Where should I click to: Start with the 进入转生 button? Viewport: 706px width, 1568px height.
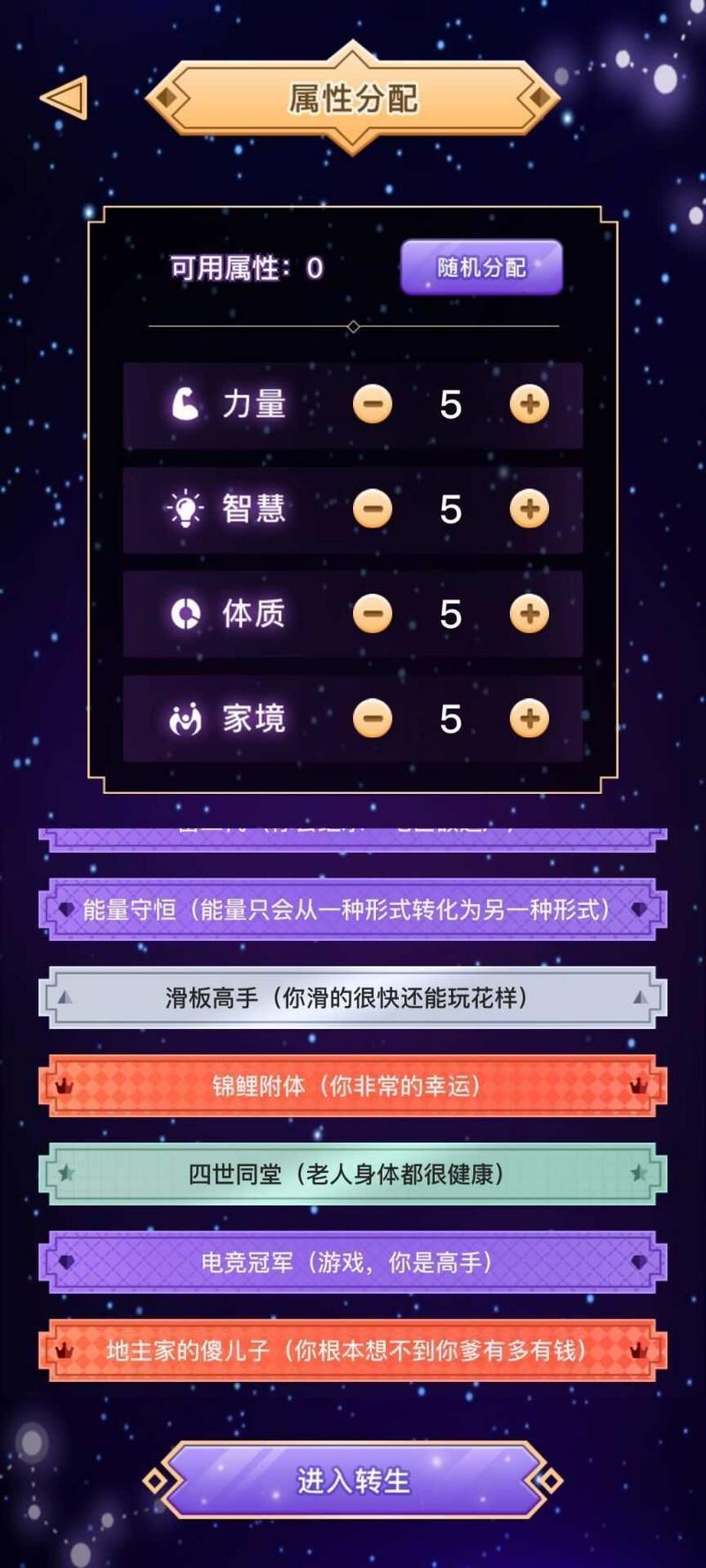(x=353, y=1481)
